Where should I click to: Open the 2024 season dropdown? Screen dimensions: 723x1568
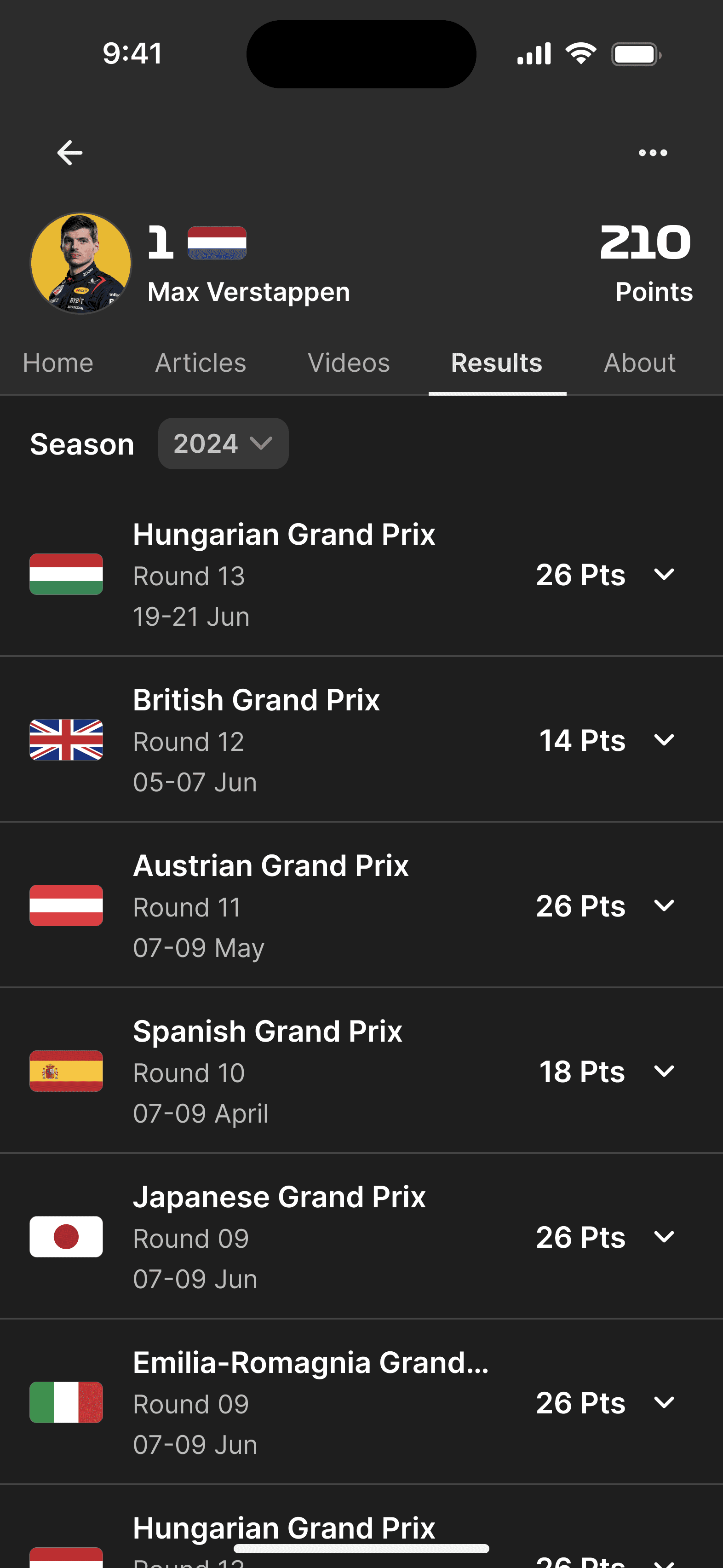click(224, 444)
